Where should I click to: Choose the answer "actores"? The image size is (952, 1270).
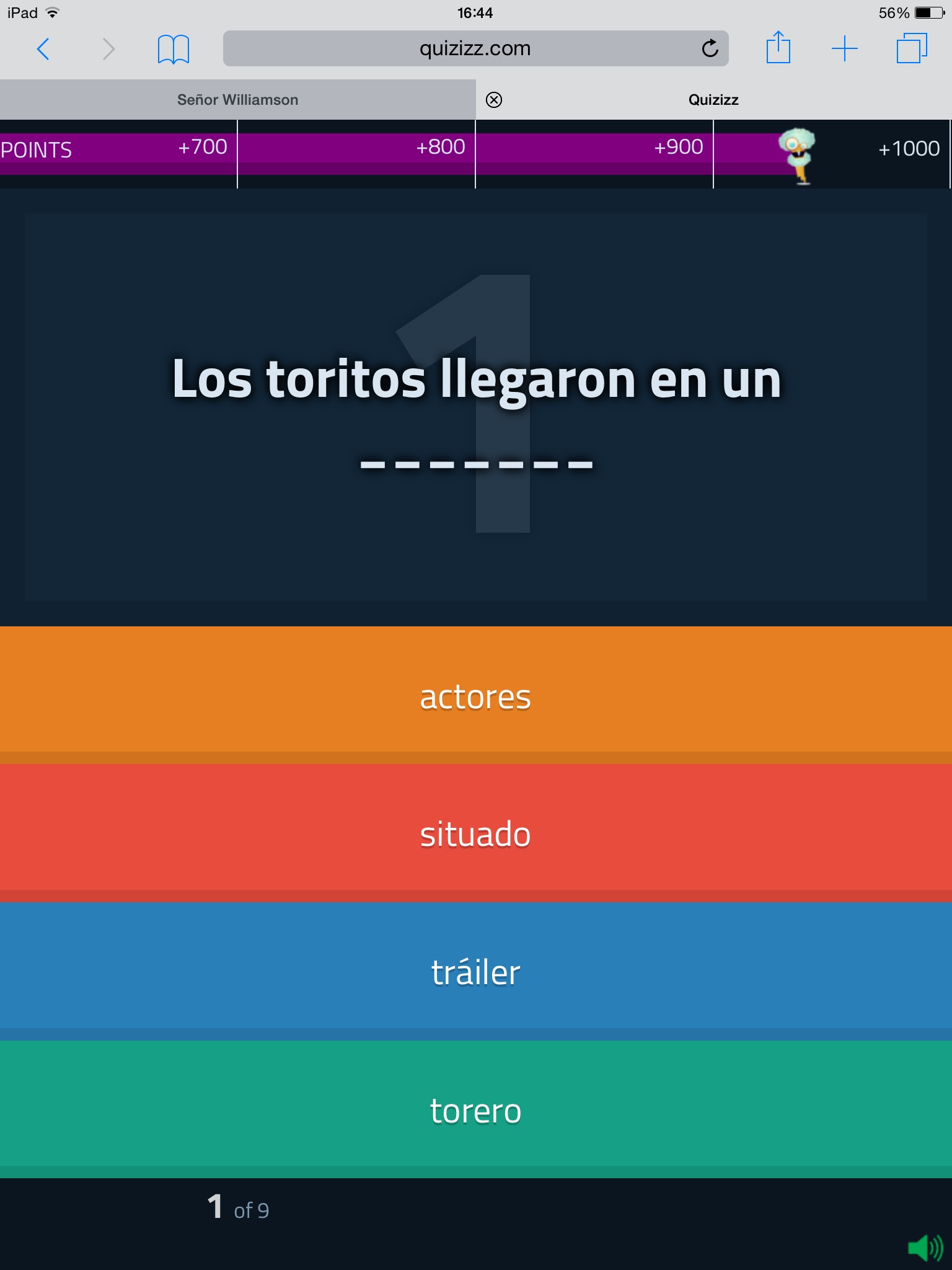[476, 696]
